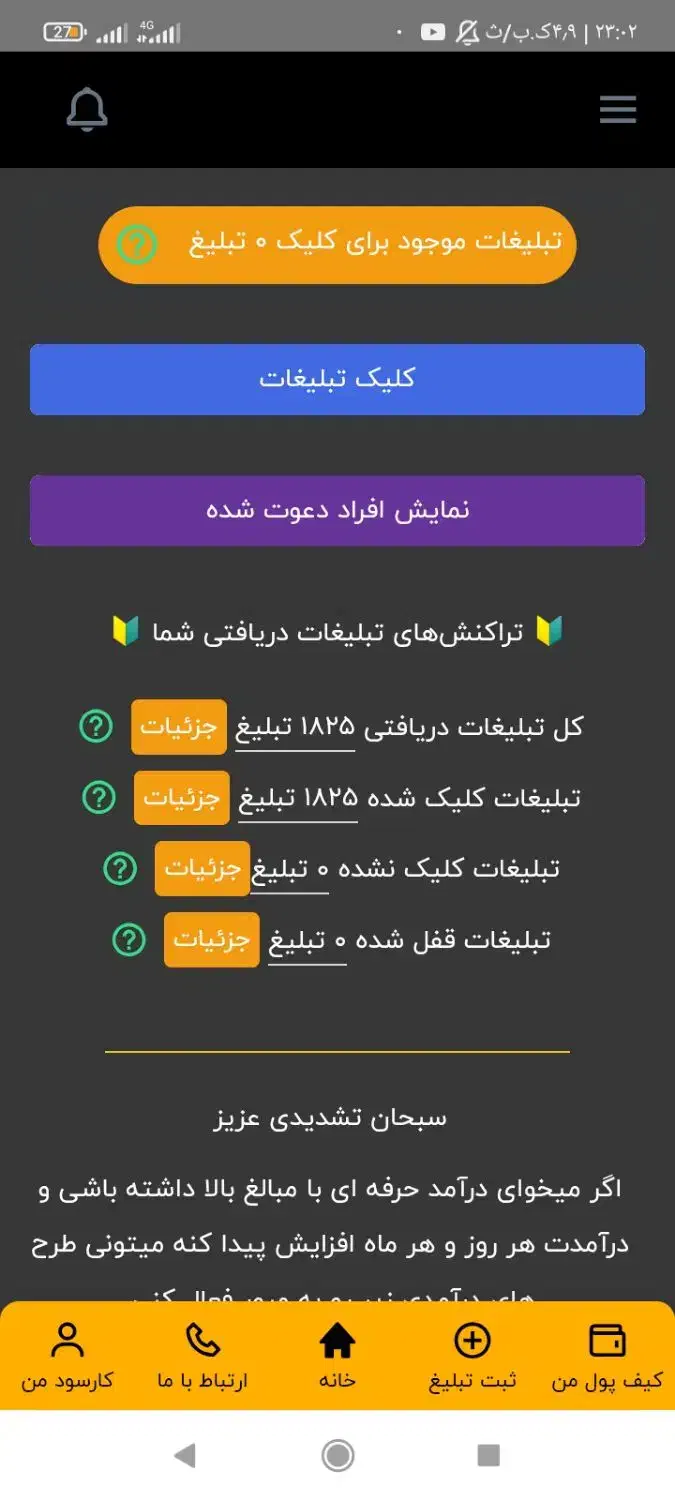
Task: Open the ارتباط با ما tab
Action: 202,1357
